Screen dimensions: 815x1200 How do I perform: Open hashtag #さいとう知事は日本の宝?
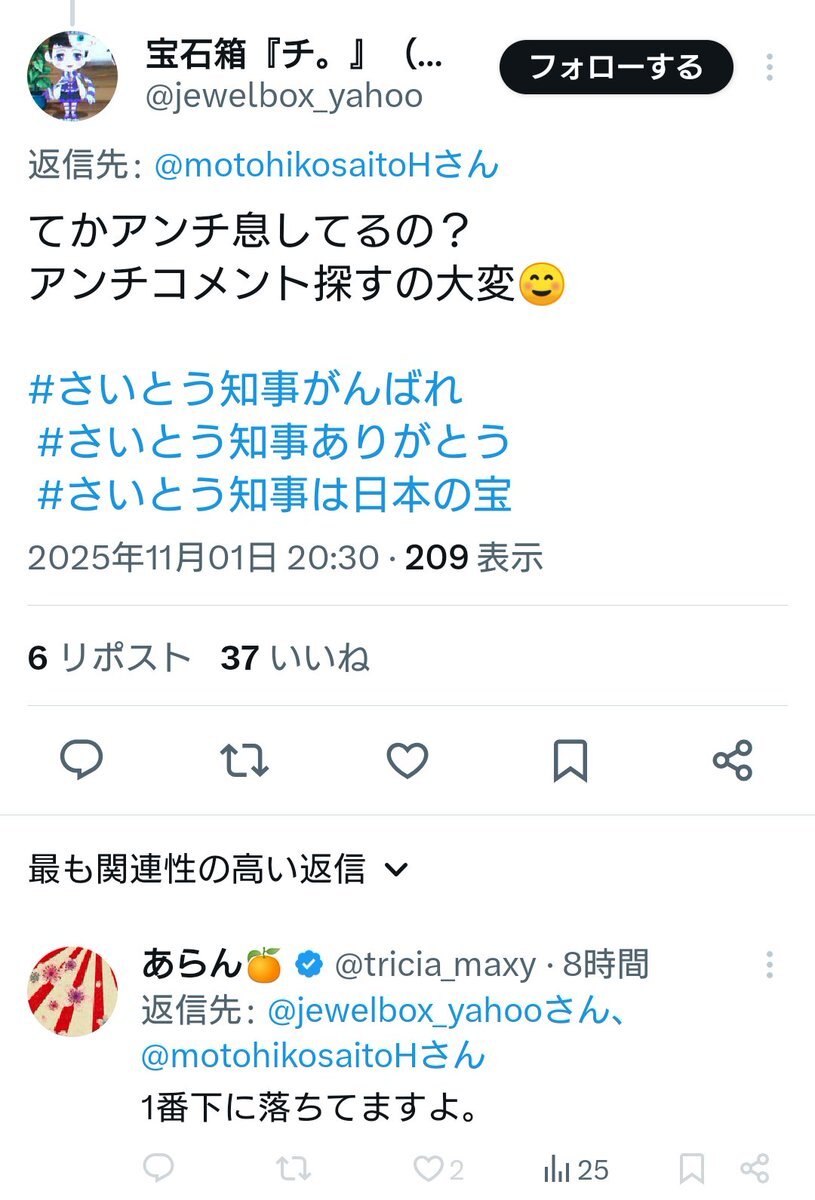[272, 494]
